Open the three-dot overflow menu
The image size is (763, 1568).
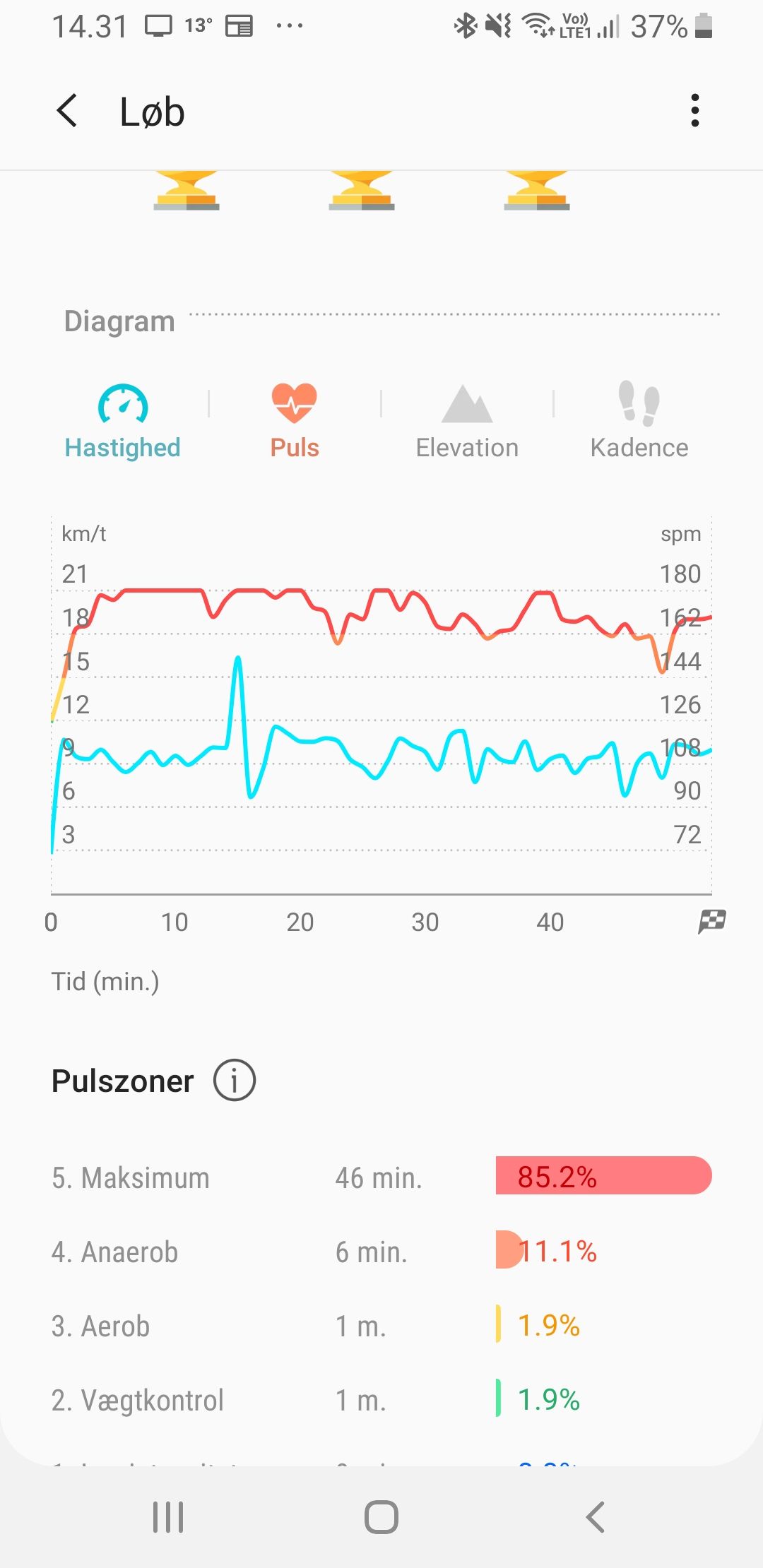click(695, 111)
